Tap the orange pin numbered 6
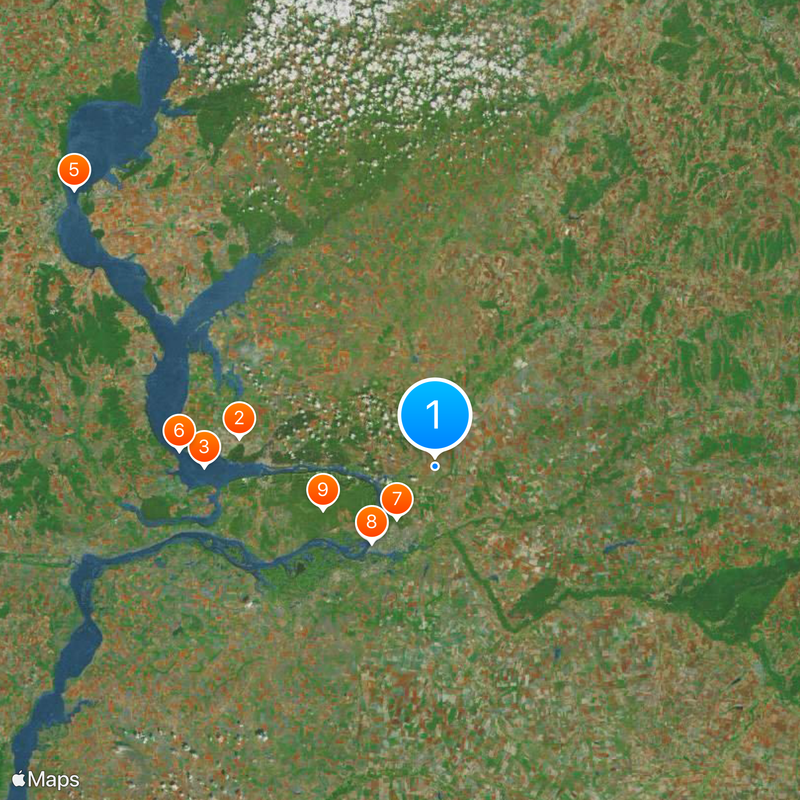 pos(179,431)
